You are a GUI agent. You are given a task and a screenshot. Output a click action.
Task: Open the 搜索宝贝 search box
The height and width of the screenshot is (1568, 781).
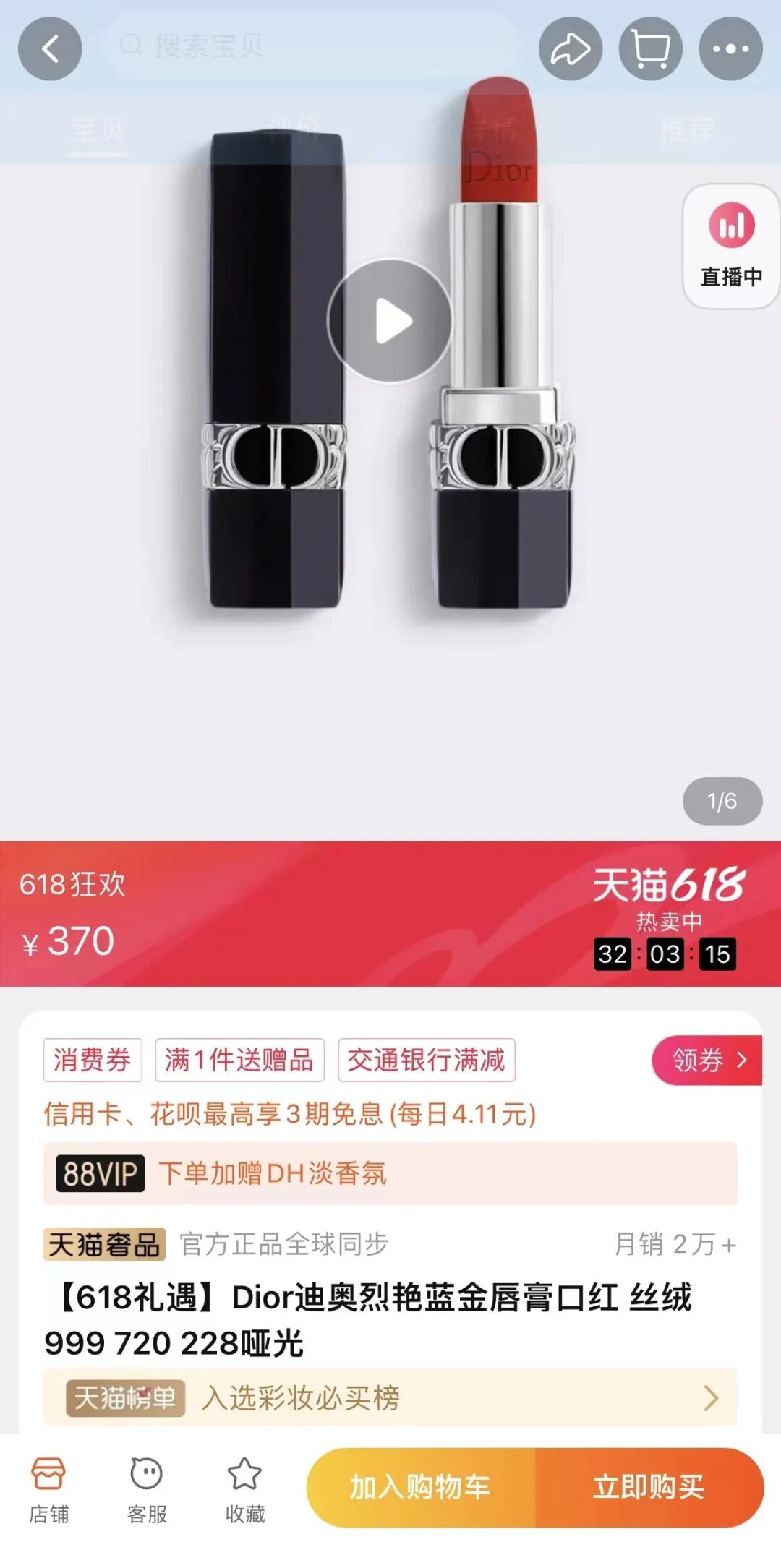coord(312,46)
